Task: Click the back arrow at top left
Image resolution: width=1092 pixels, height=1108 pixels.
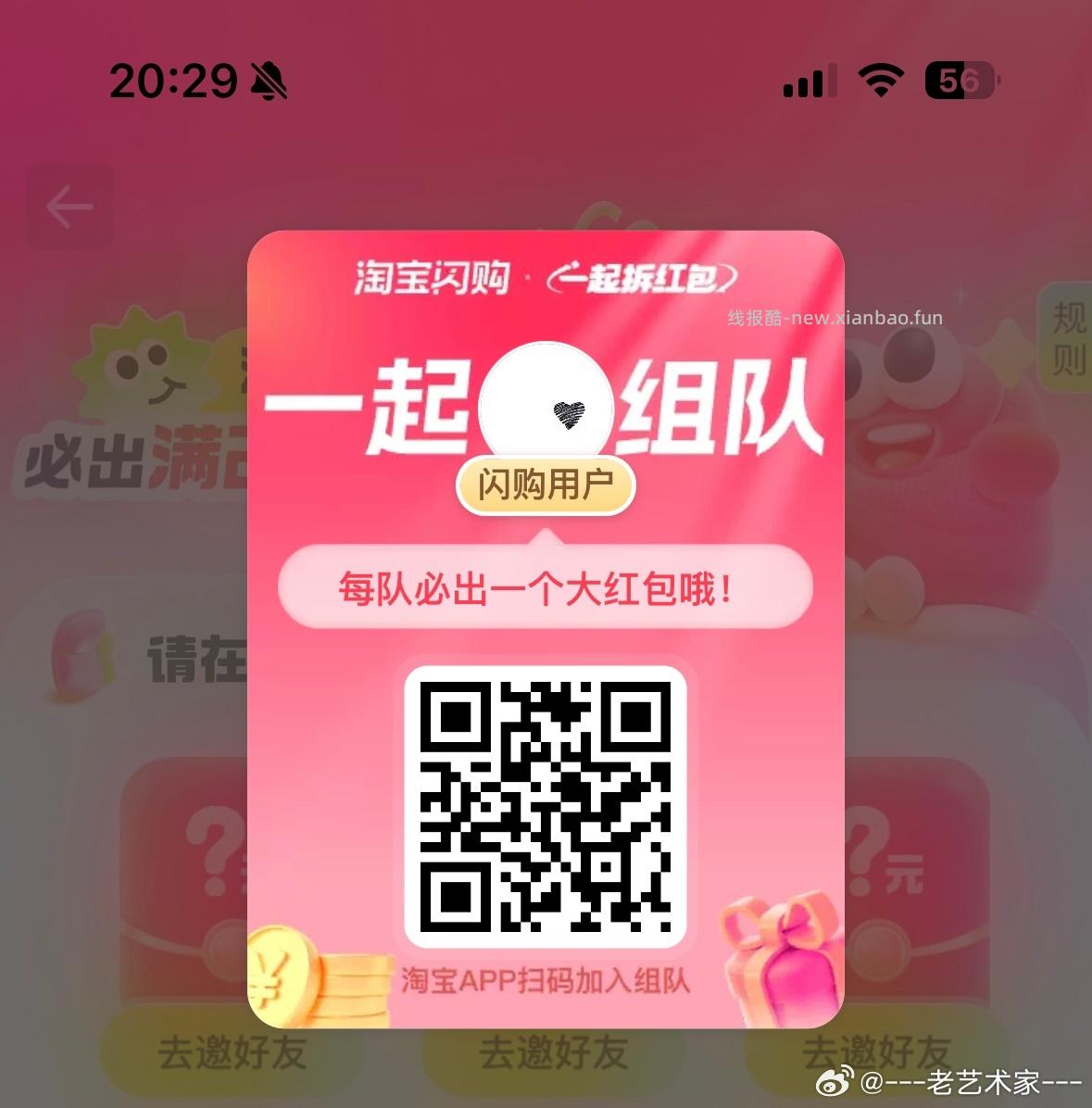Action: tap(69, 206)
